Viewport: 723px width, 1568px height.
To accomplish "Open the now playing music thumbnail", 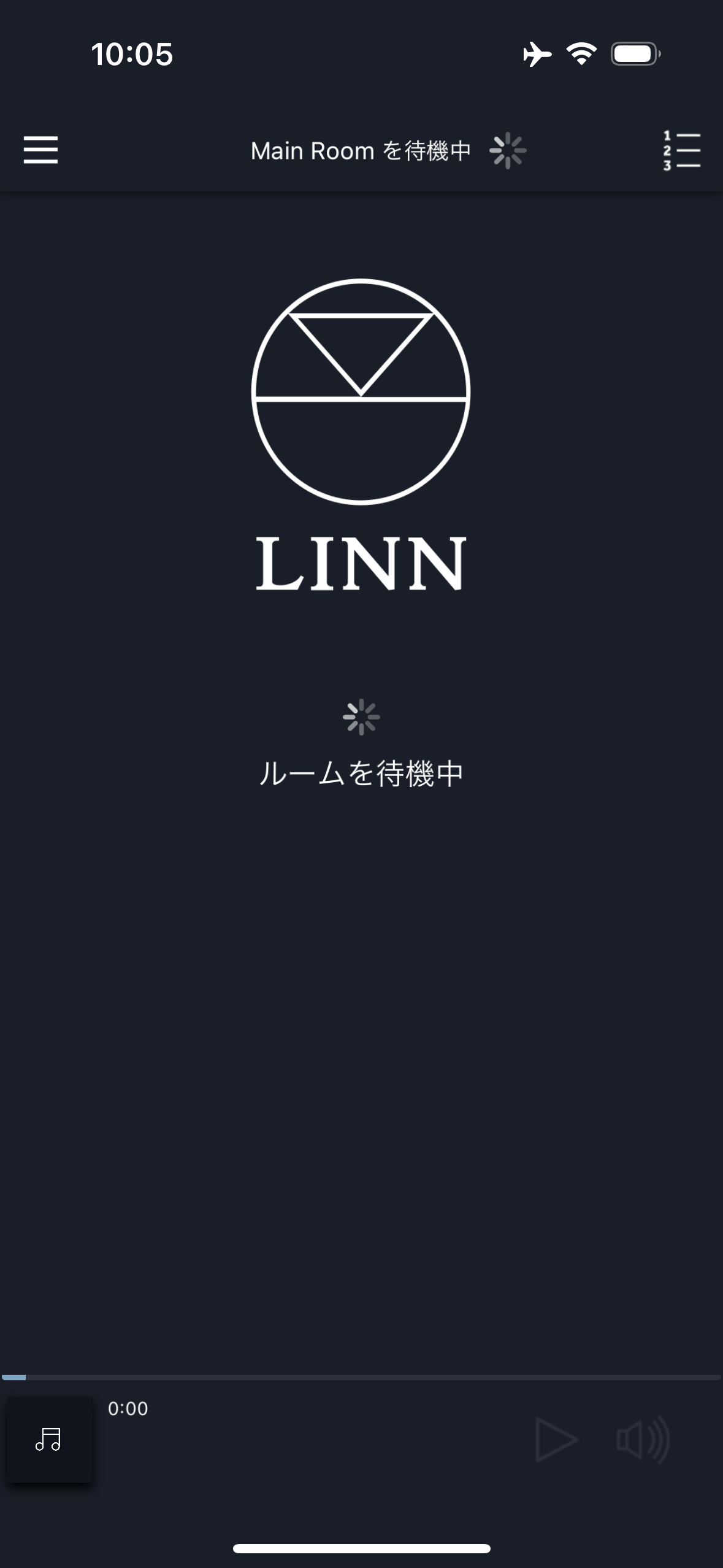I will coord(50,1439).
